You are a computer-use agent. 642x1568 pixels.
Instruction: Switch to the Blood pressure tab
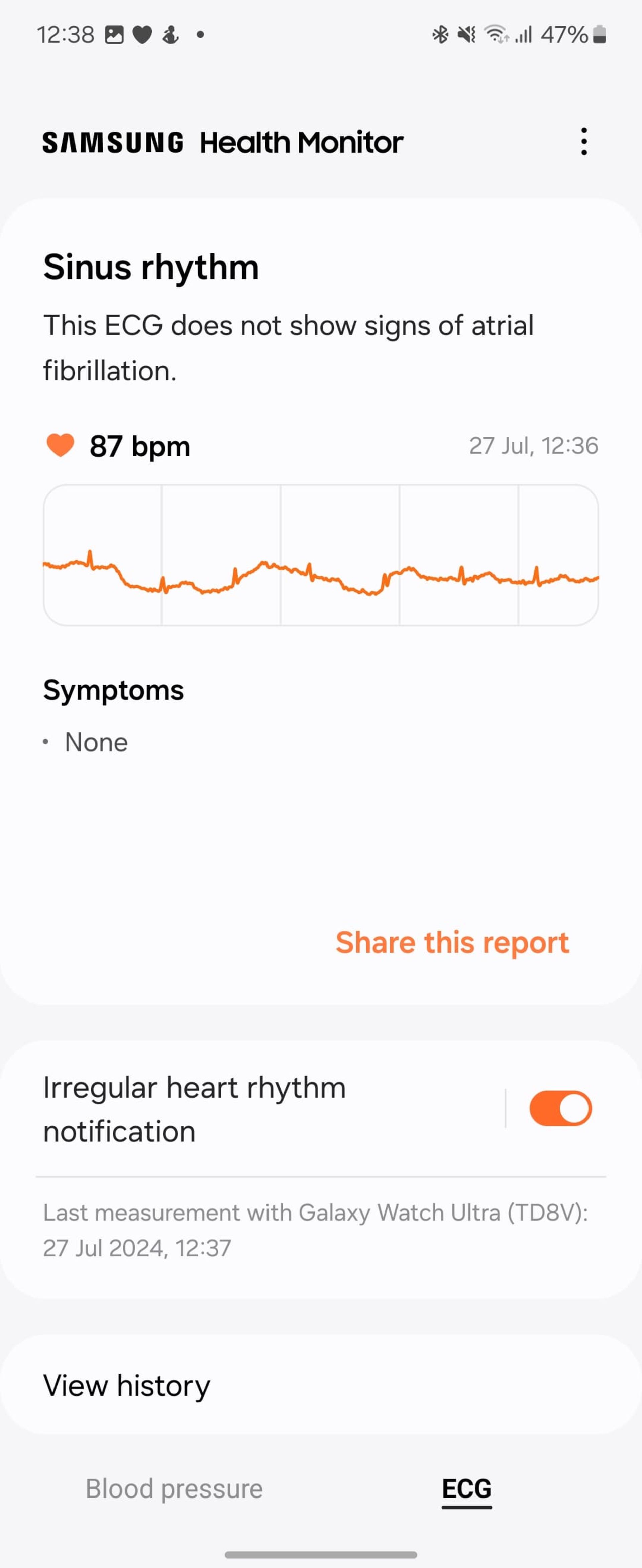pyautogui.click(x=174, y=1489)
